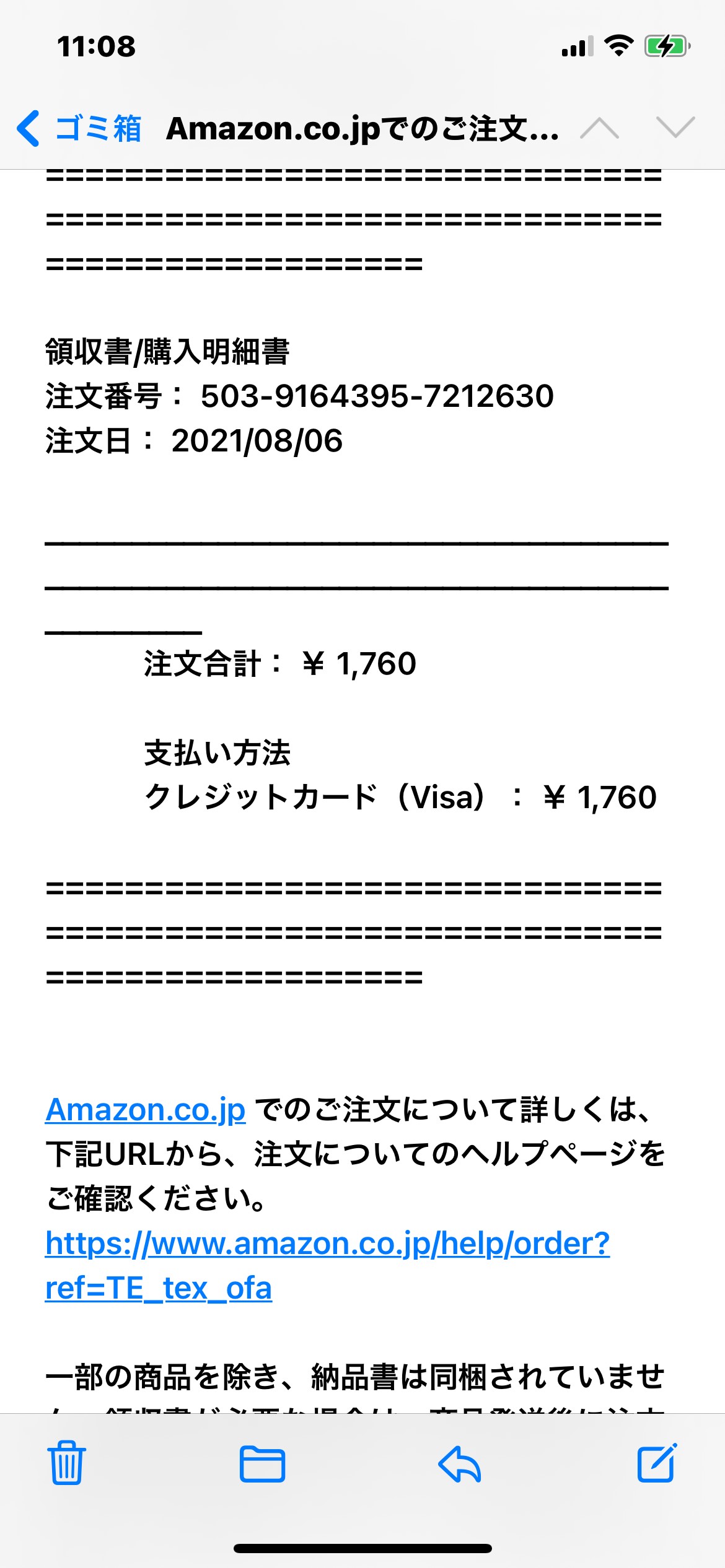Show the previous message with up arrow
This screenshot has height=1568, width=725.
[x=599, y=128]
